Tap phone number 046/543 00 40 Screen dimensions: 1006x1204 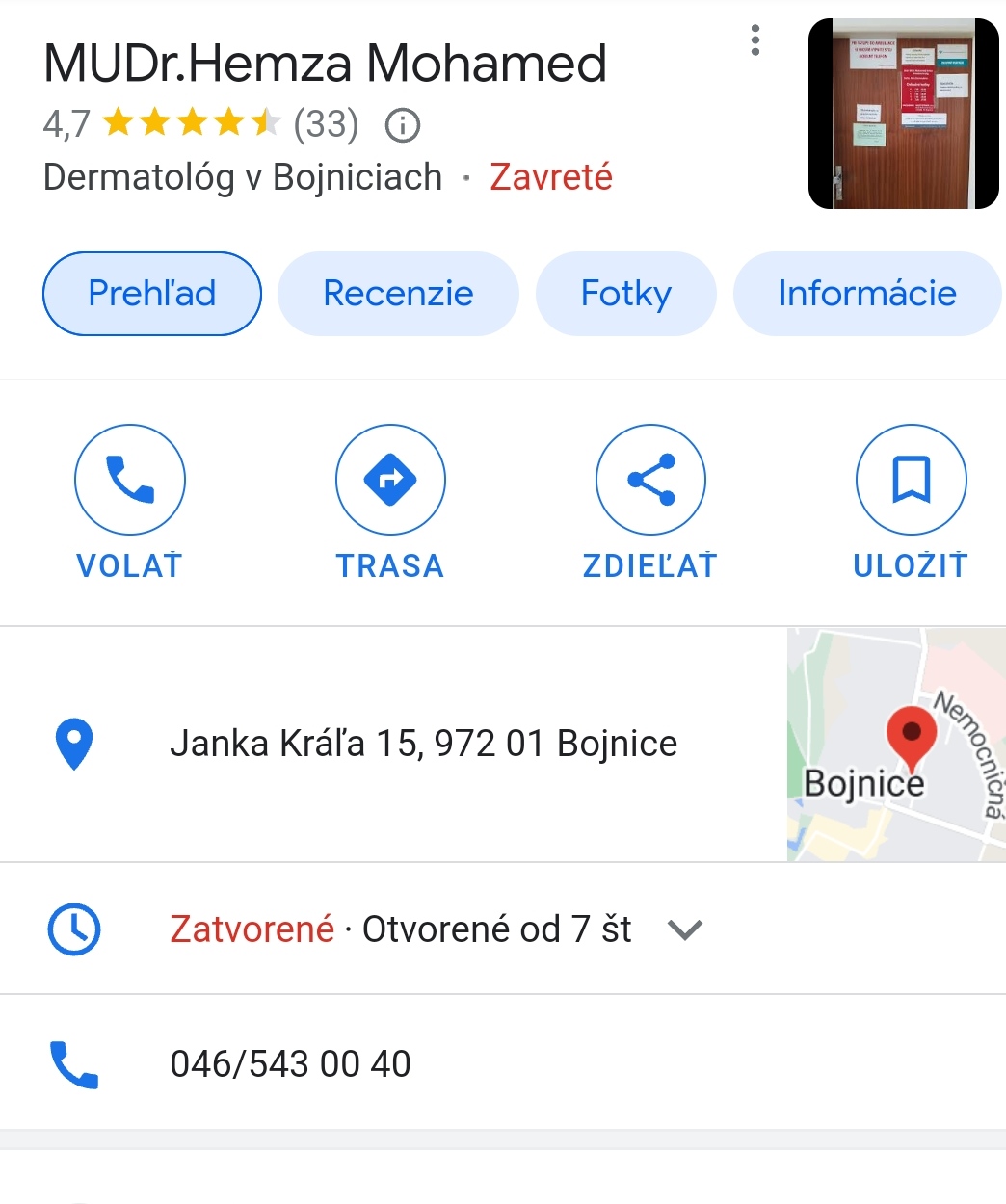pyautogui.click(x=290, y=1063)
